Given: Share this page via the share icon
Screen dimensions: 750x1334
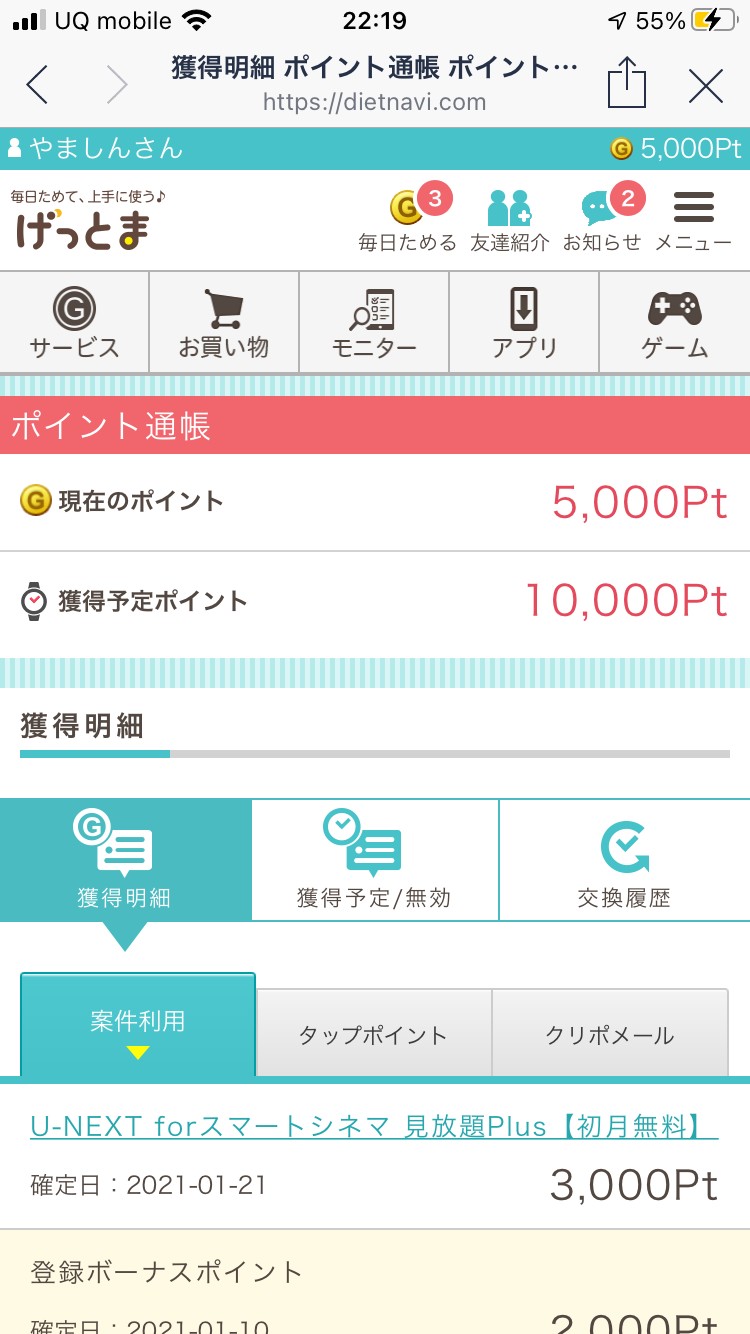Looking at the screenshot, I should pyautogui.click(x=627, y=82).
